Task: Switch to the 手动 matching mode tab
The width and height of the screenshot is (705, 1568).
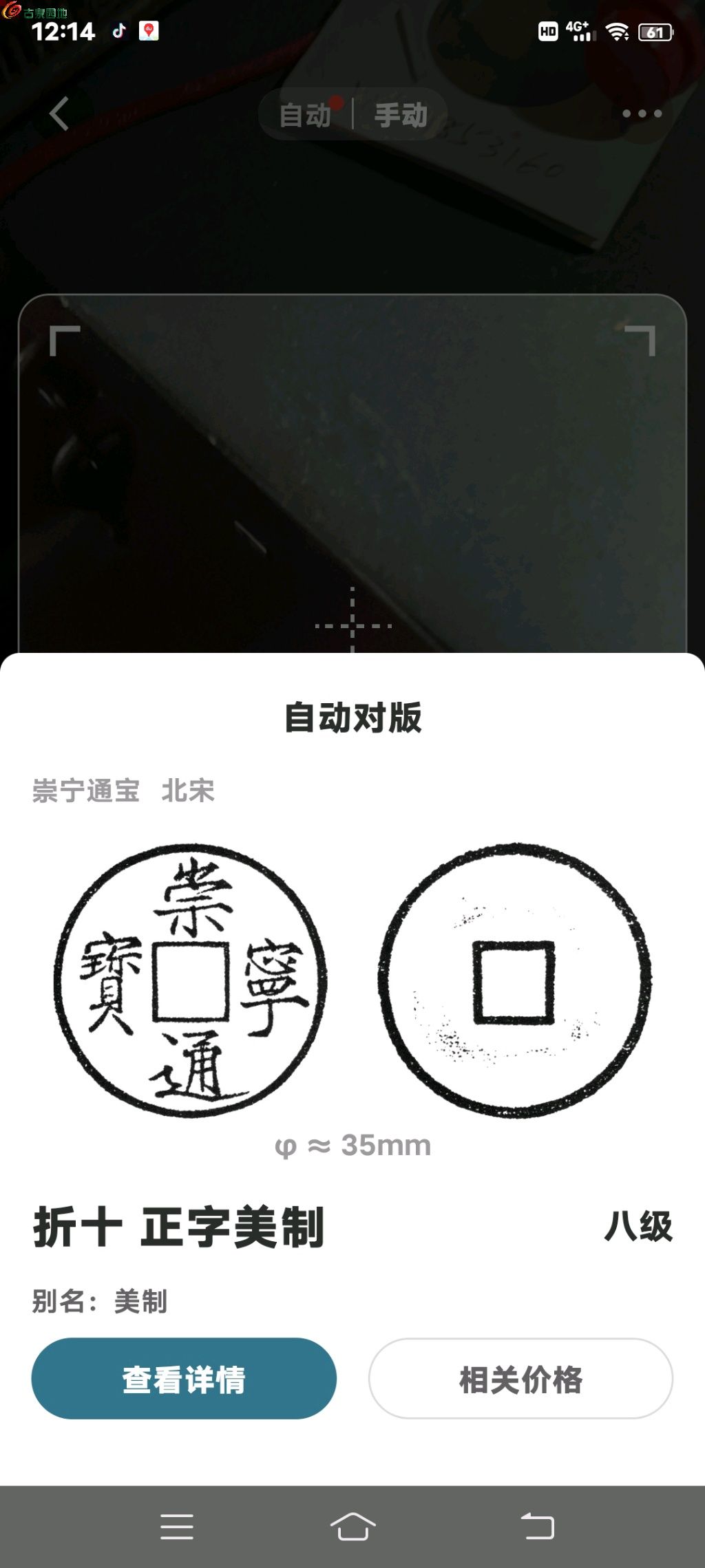Action: (401, 114)
